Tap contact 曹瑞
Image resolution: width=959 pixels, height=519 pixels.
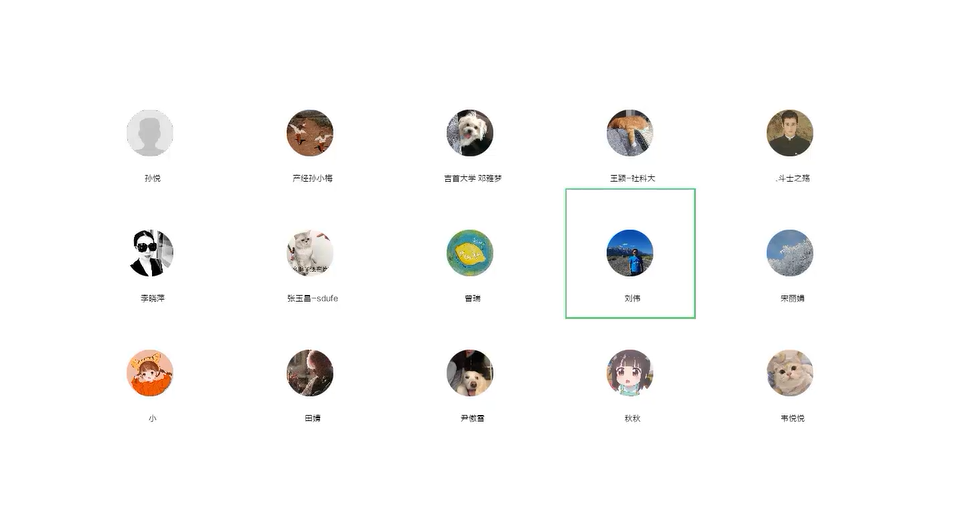[470, 254]
